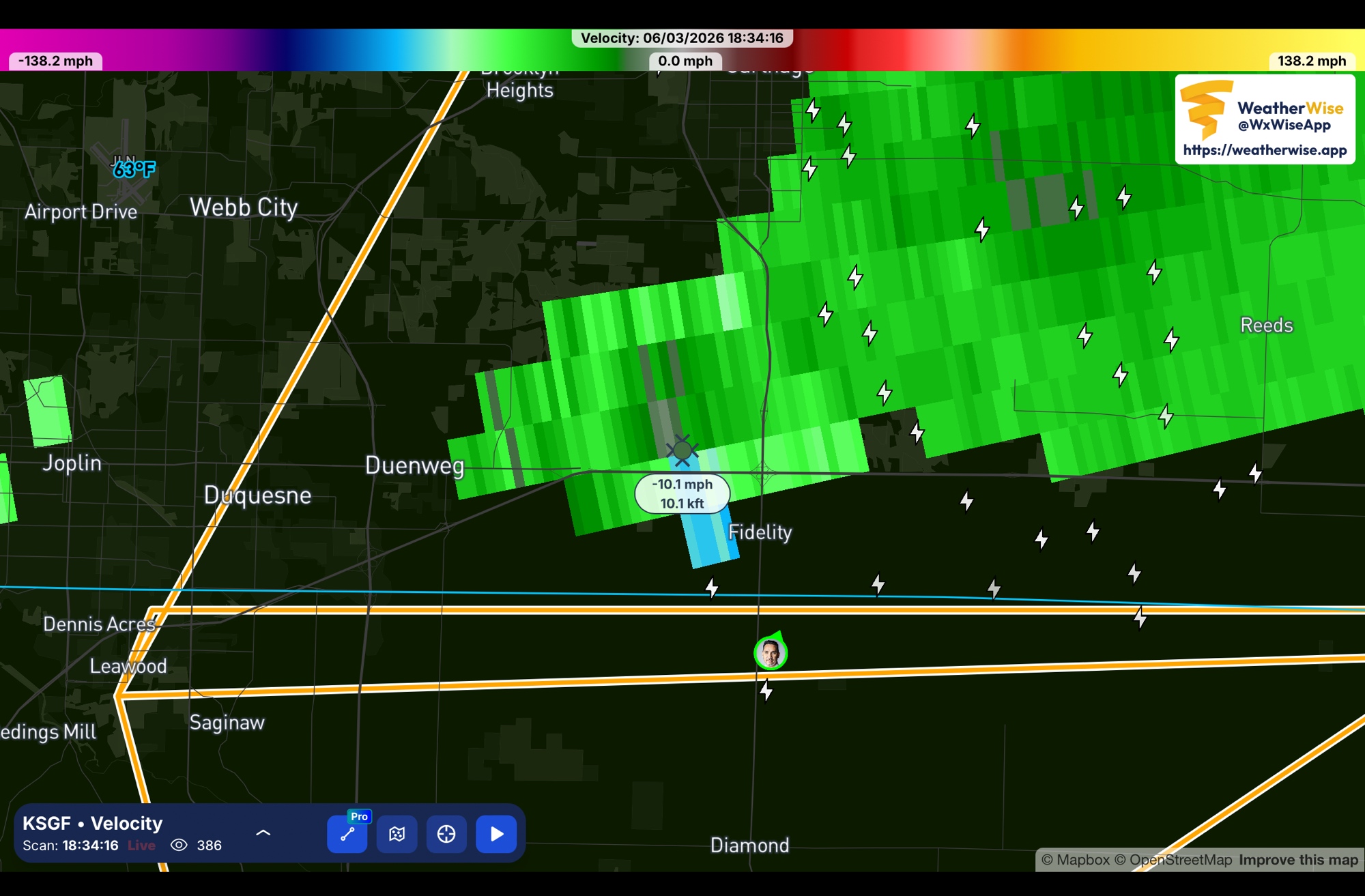
Task: Open the Pro drawing tool
Action: (x=347, y=834)
